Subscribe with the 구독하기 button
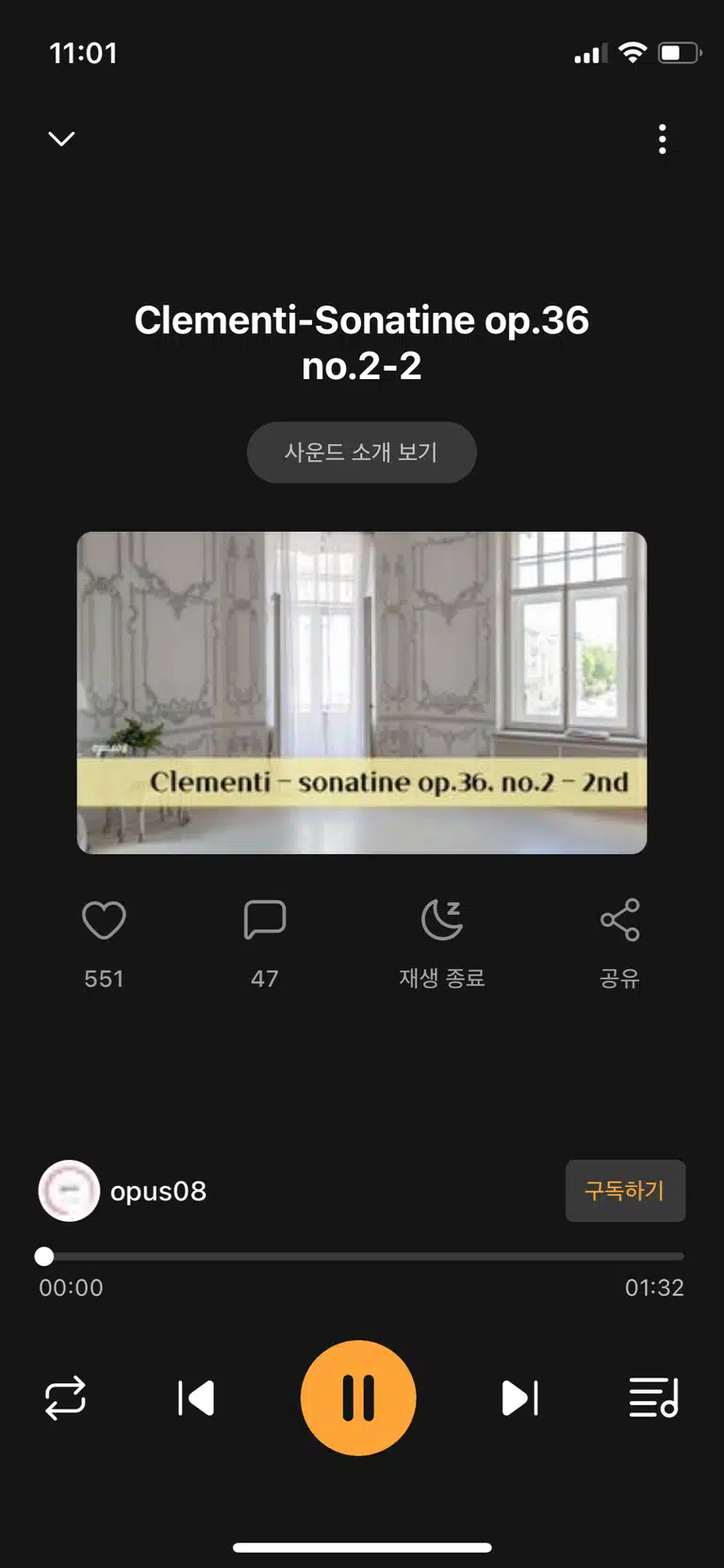The width and height of the screenshot is (724, 1568). pos(625,1191)
